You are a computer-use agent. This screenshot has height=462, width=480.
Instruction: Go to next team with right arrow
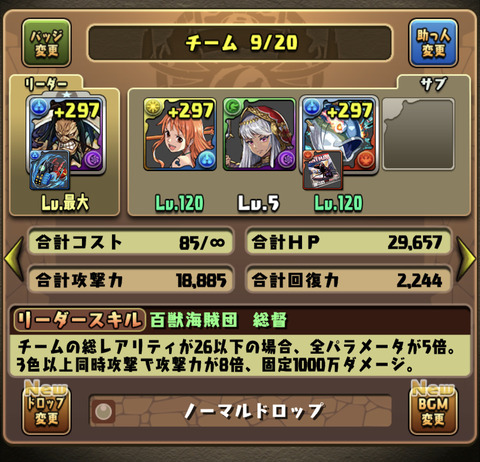(x=466, y=258)
